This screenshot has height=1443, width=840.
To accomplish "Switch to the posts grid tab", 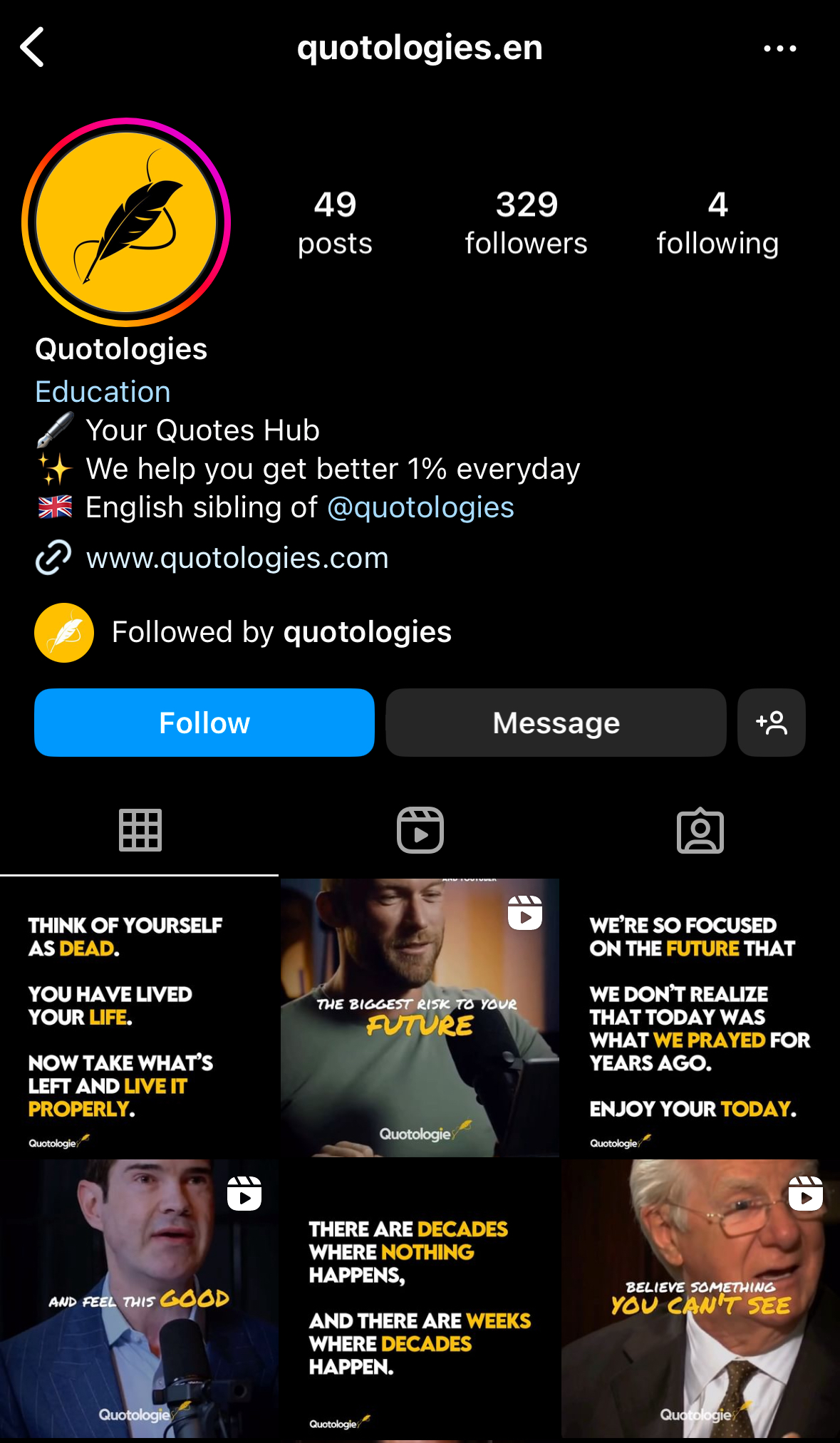I will point(140,830).
